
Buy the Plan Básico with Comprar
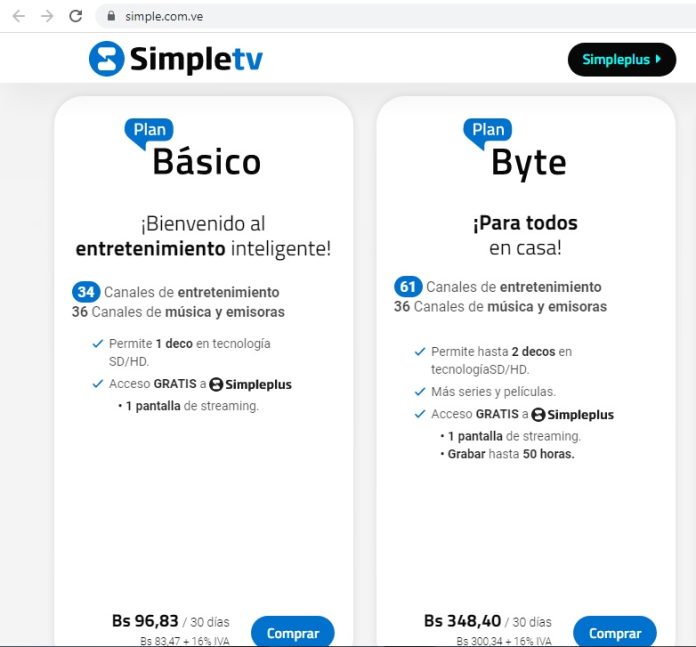click(292, 632)
